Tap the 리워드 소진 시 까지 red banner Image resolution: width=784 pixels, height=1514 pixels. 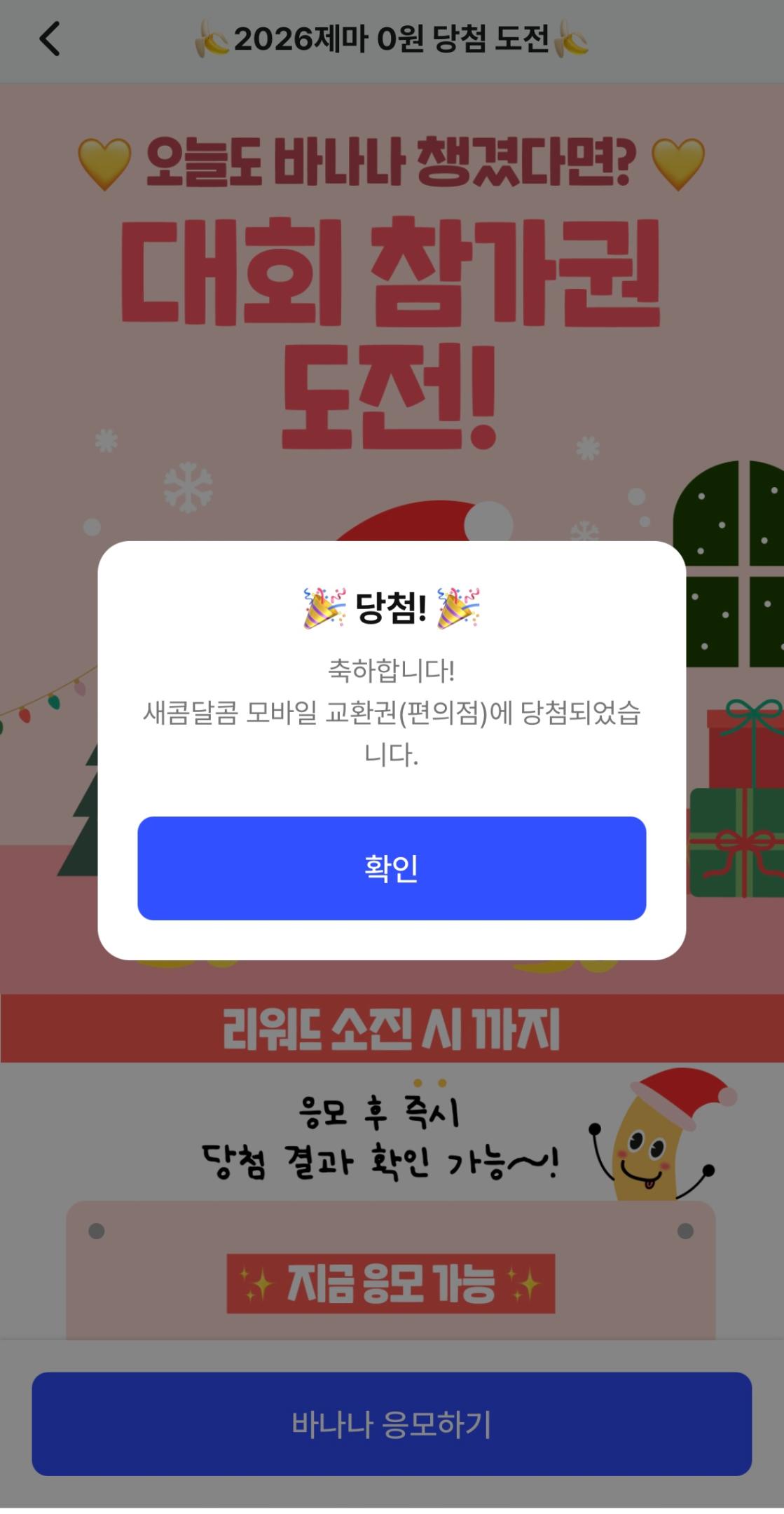click(391, 1027)
